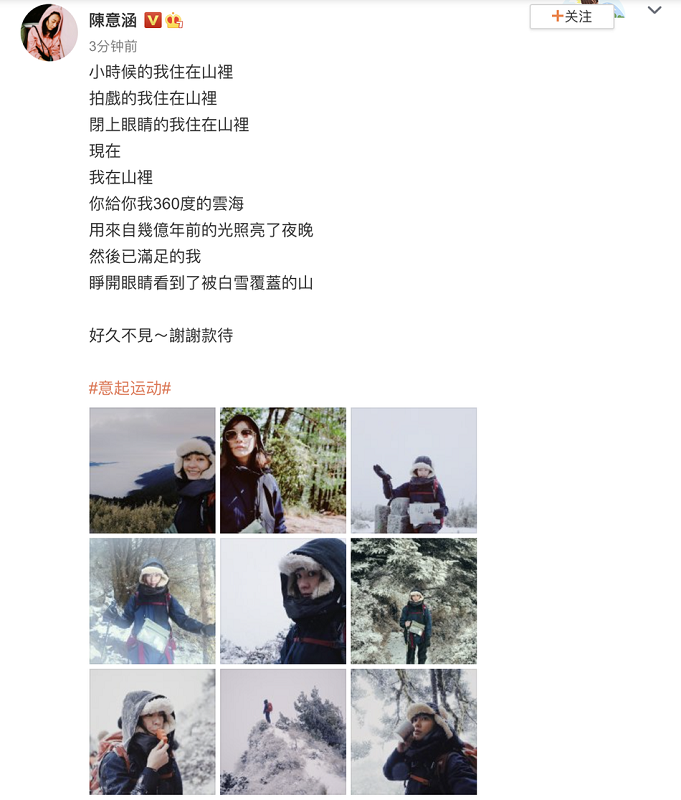The image size is (681, 800).
Task: Open the #意起运动# hashtag topic
Action: (x=130, y=388)
